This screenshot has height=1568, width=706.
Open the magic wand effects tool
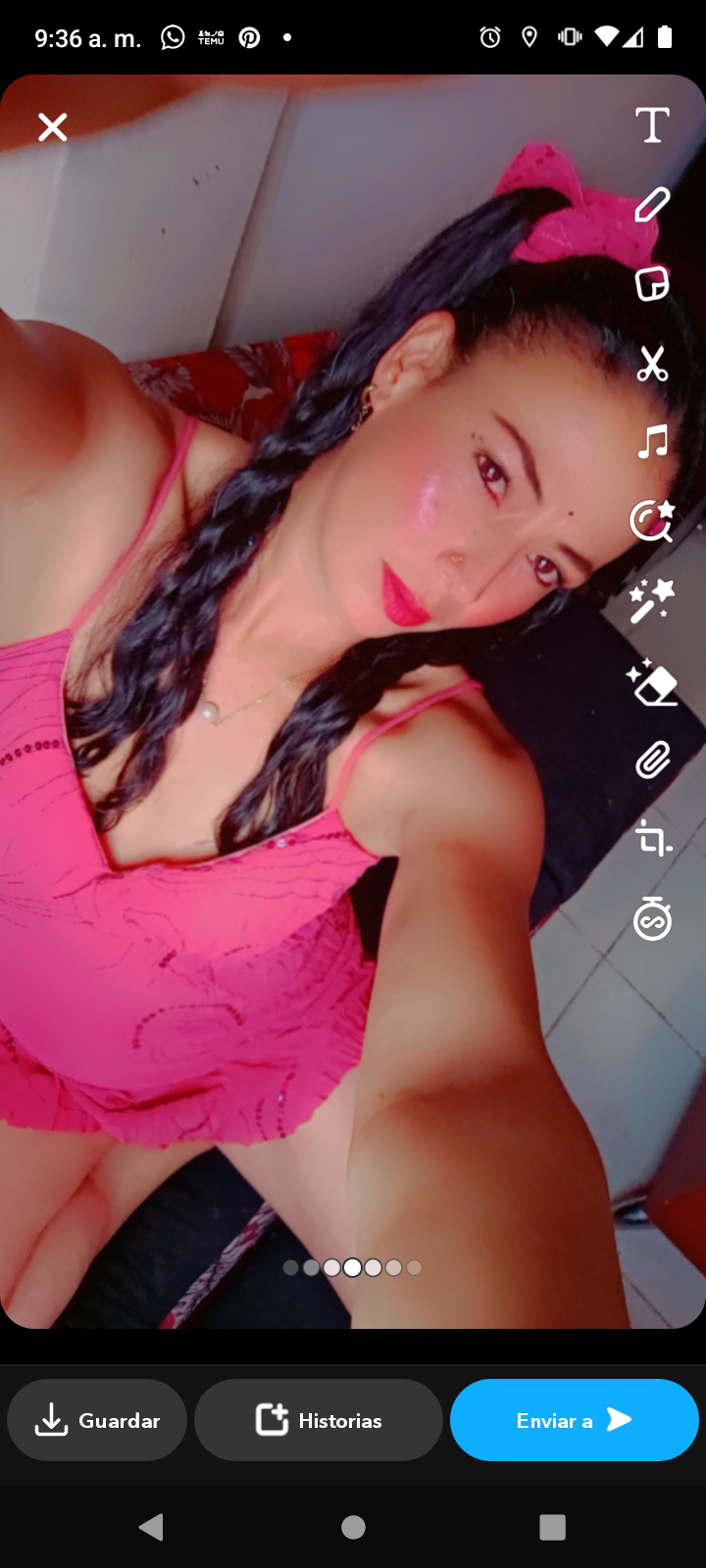coord(652,601)
